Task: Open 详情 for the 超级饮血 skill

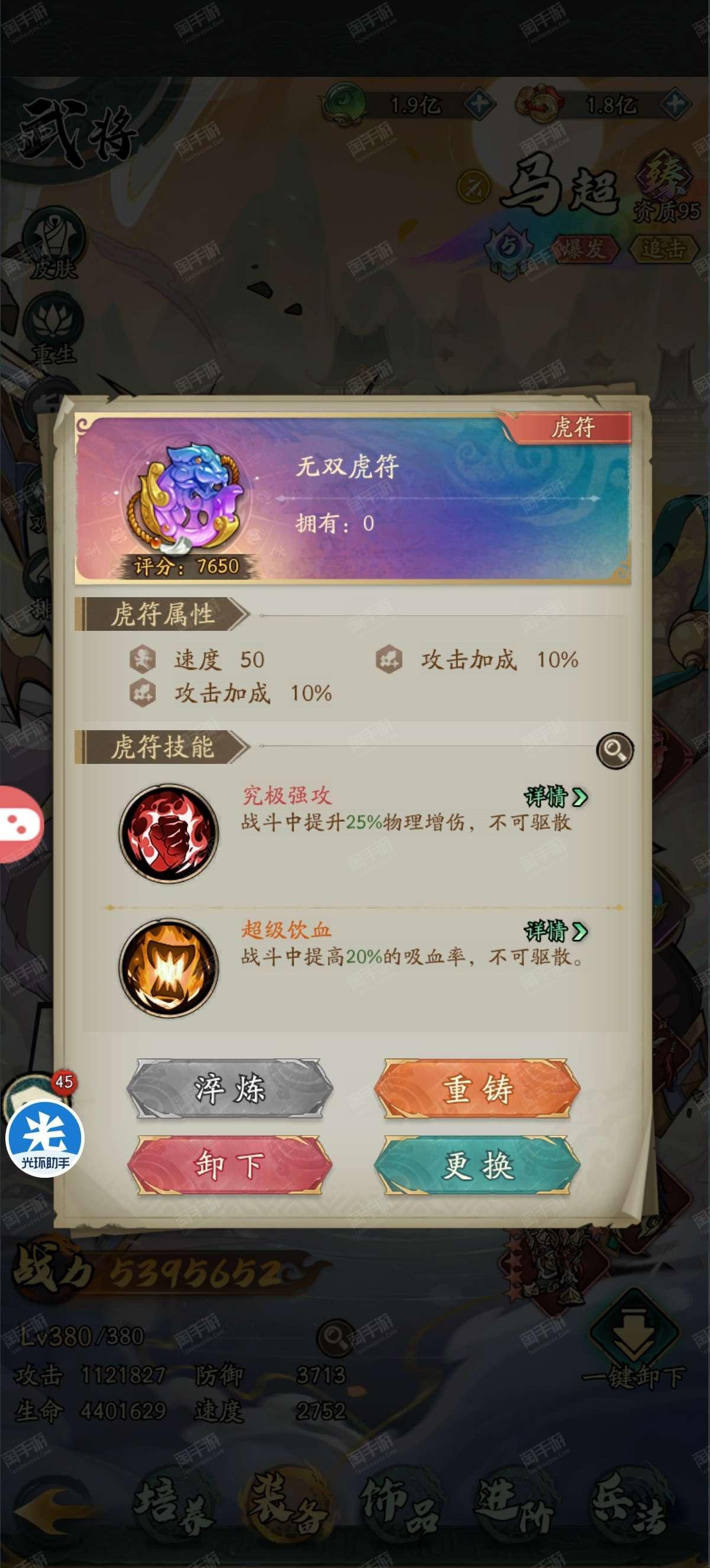Action: 556,931
